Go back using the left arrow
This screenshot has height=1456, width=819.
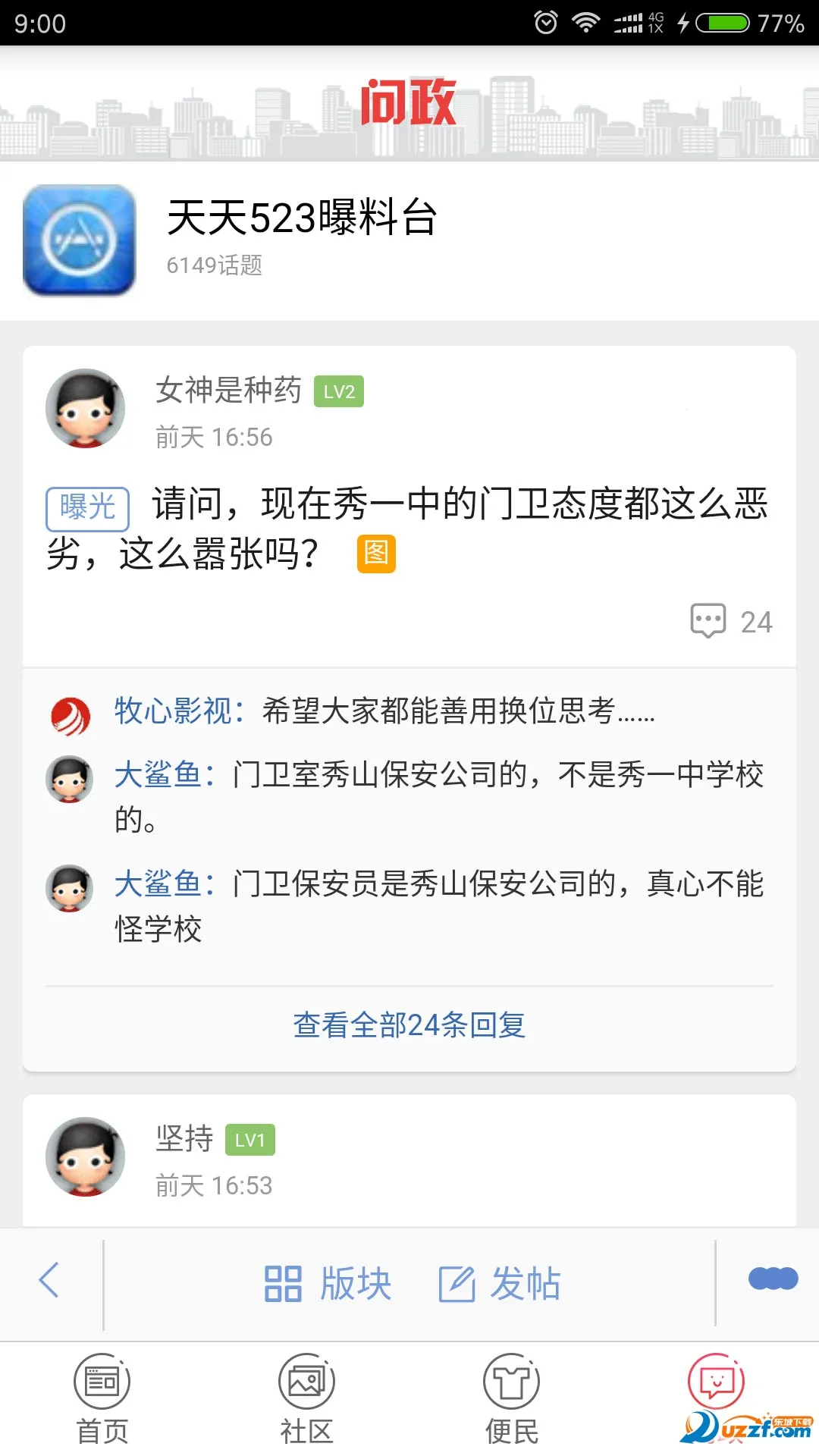point(50,1281)
